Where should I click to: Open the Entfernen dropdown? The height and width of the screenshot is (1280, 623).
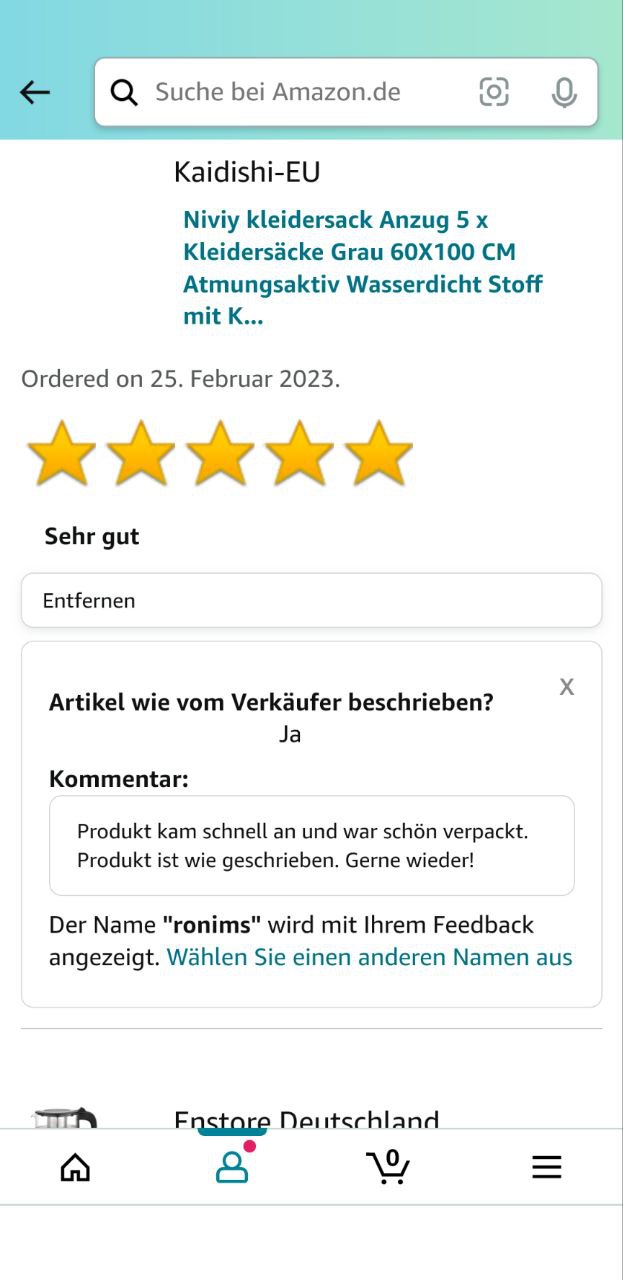click(311, 601)
